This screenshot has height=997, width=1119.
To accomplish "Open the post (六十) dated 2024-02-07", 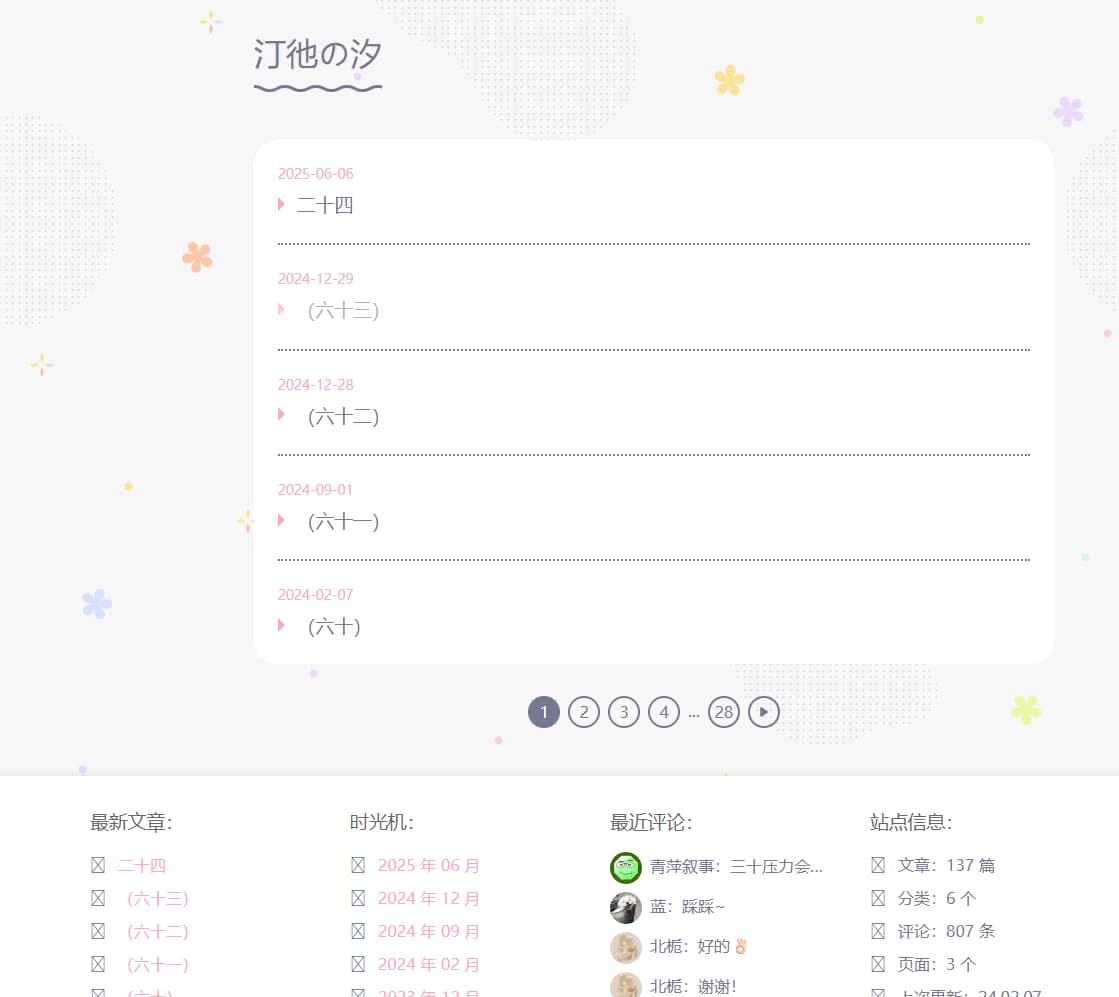I will 334,627.
